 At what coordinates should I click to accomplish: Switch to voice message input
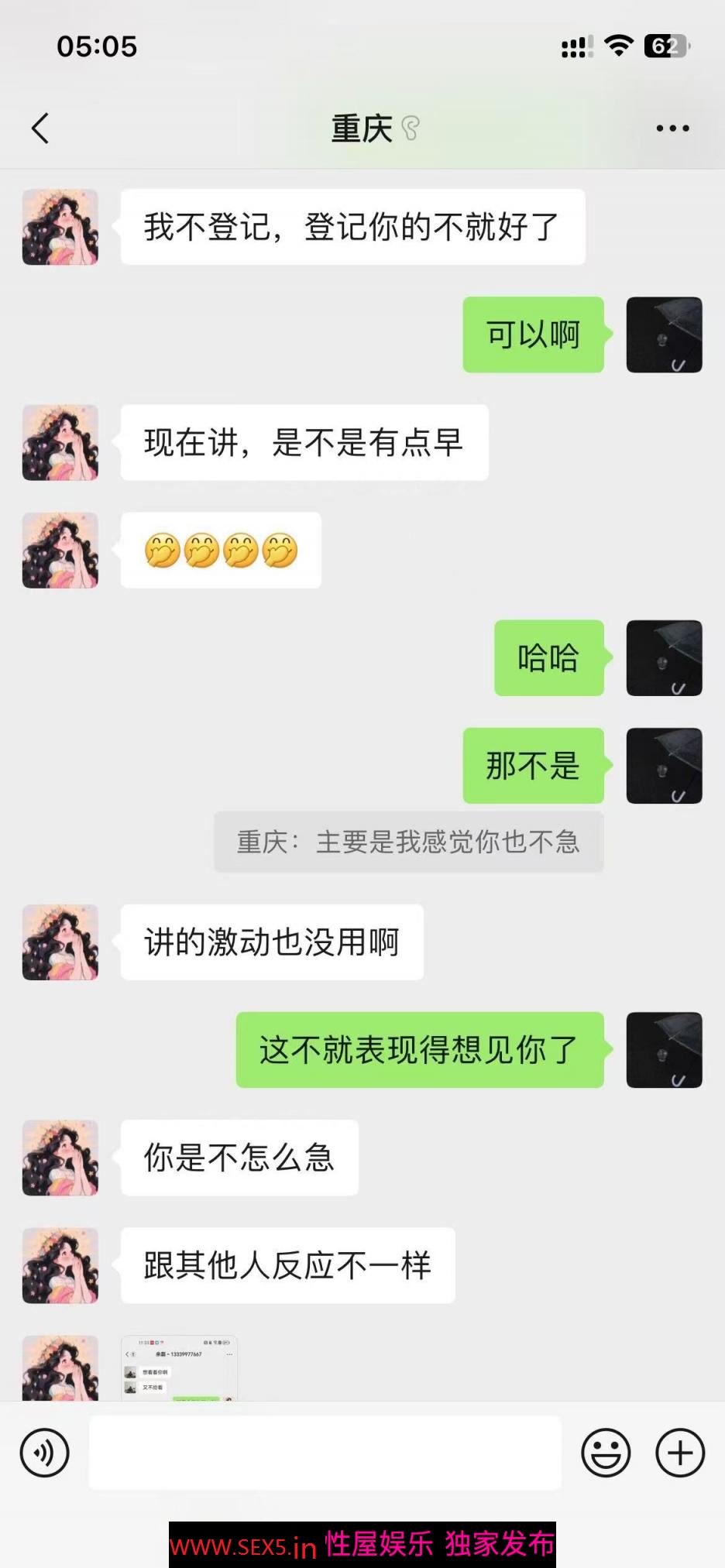[45, 1453]
